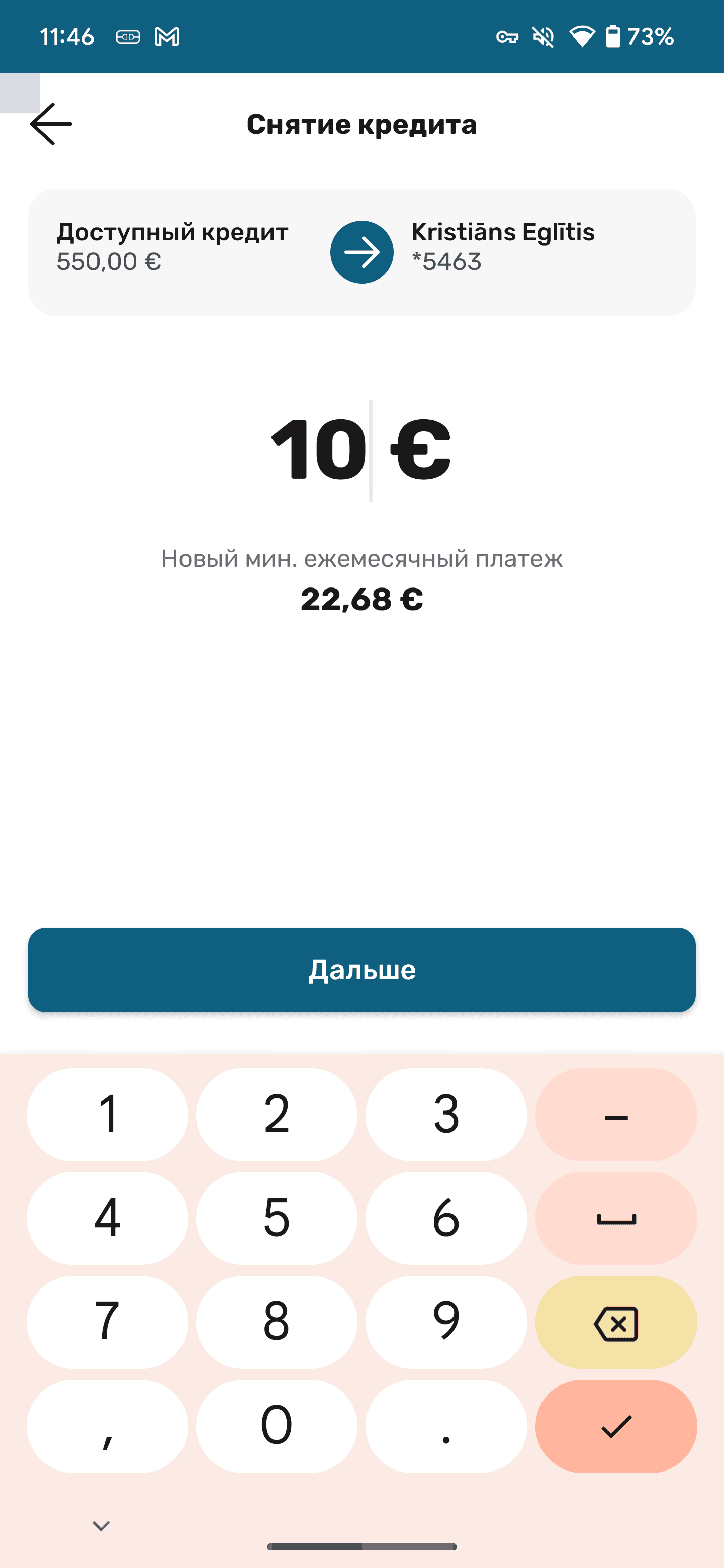The height and width of the screenshot is (1568, 724).
Task: Type digit 1 on the keypad
Action: tap(107, 1115)
